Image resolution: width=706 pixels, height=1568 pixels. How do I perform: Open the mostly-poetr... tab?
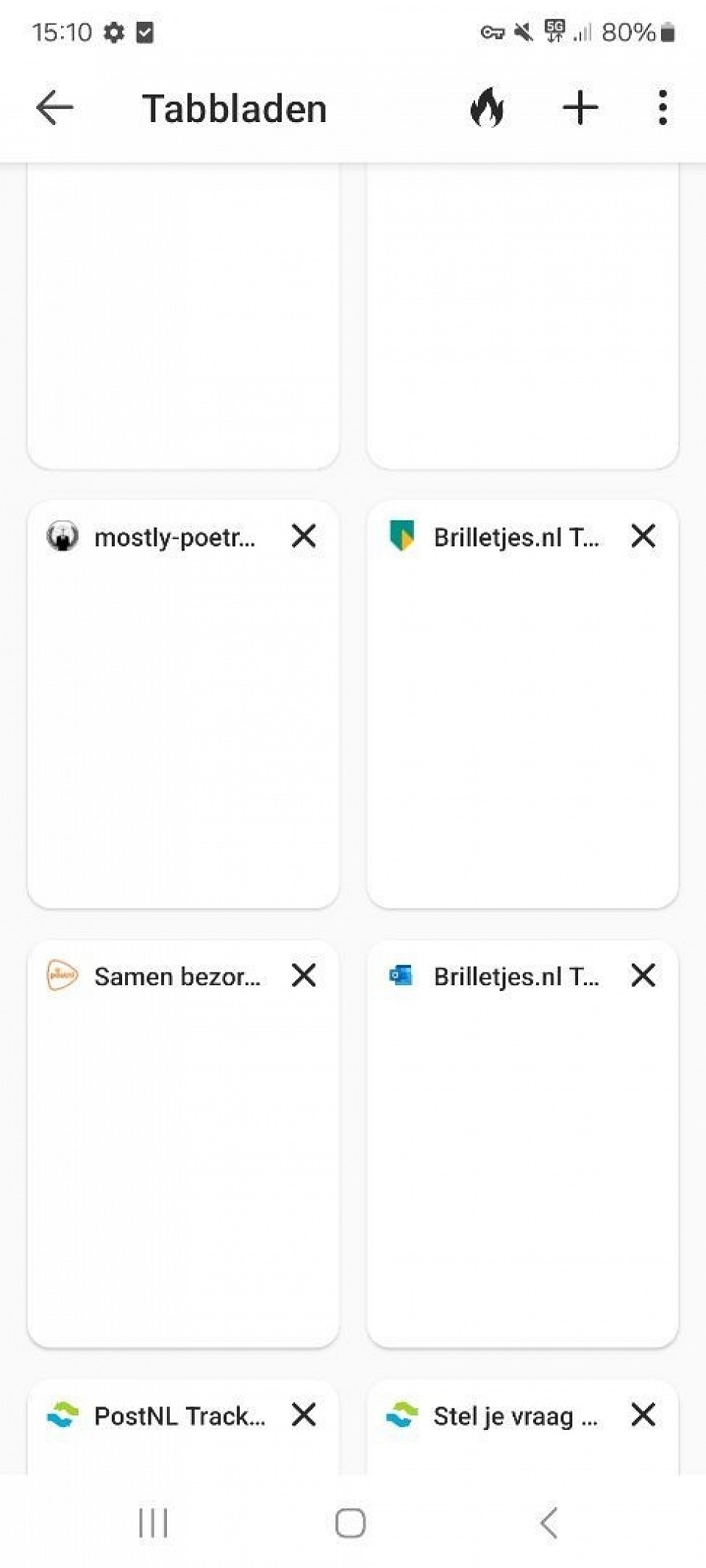[x=182, y=720]
